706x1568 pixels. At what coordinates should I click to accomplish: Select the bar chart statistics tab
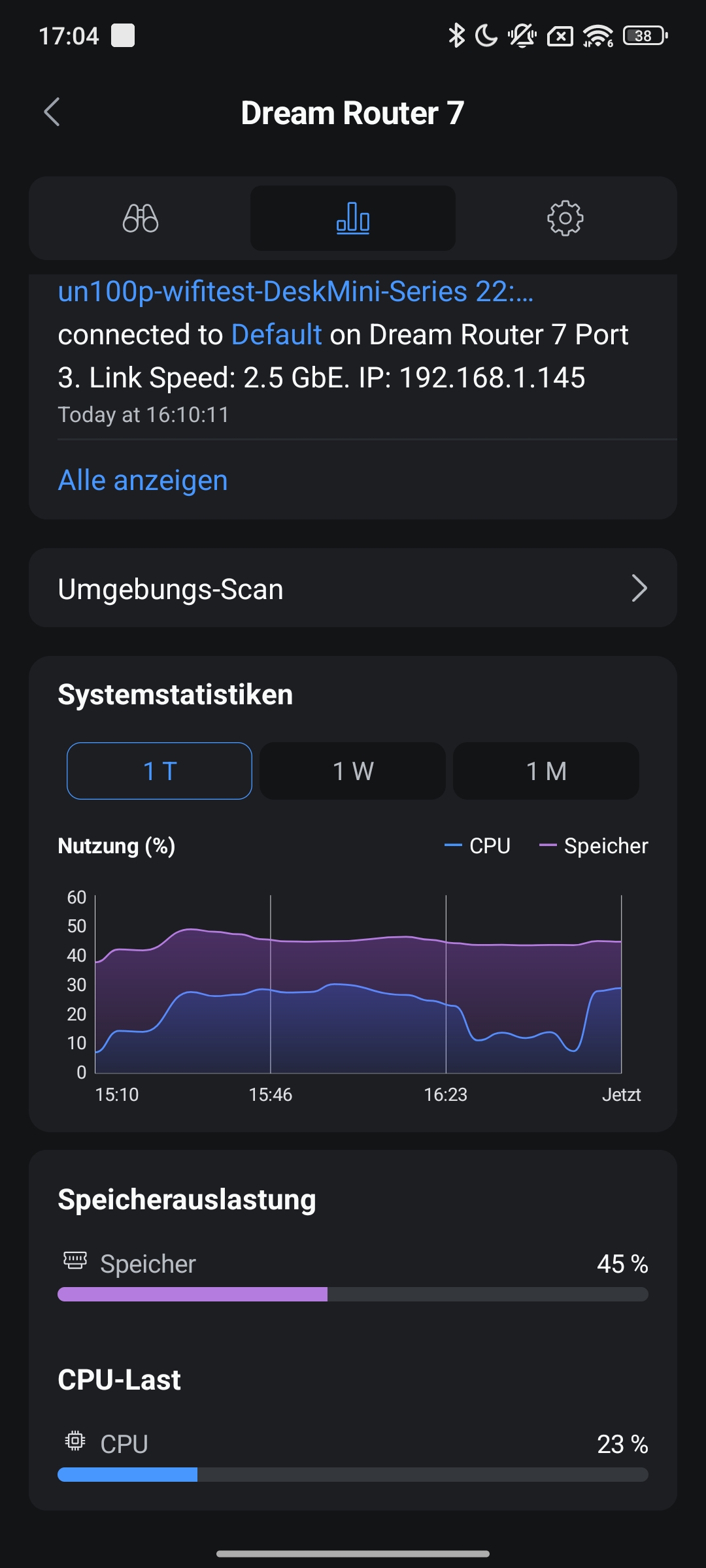pyautogui.click(x=353, y=218)
